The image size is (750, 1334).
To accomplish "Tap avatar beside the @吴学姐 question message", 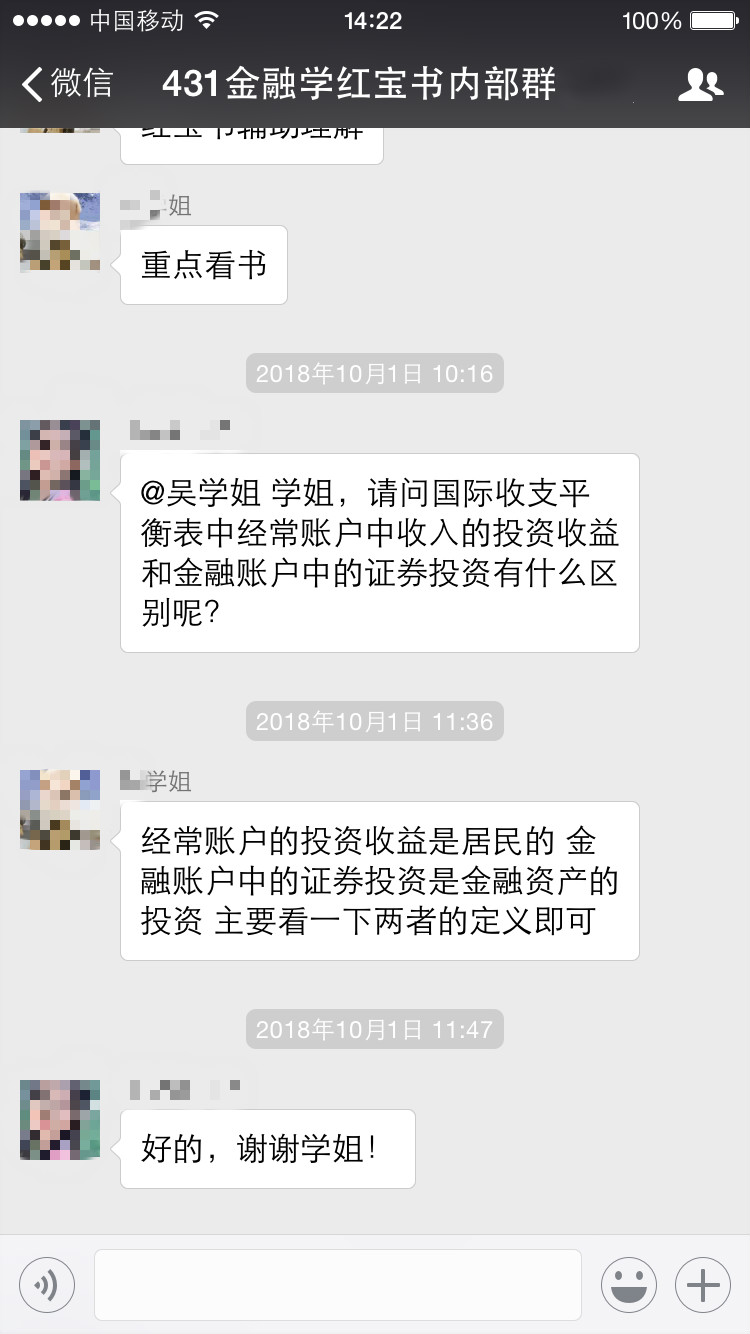I will pos(60,460).
